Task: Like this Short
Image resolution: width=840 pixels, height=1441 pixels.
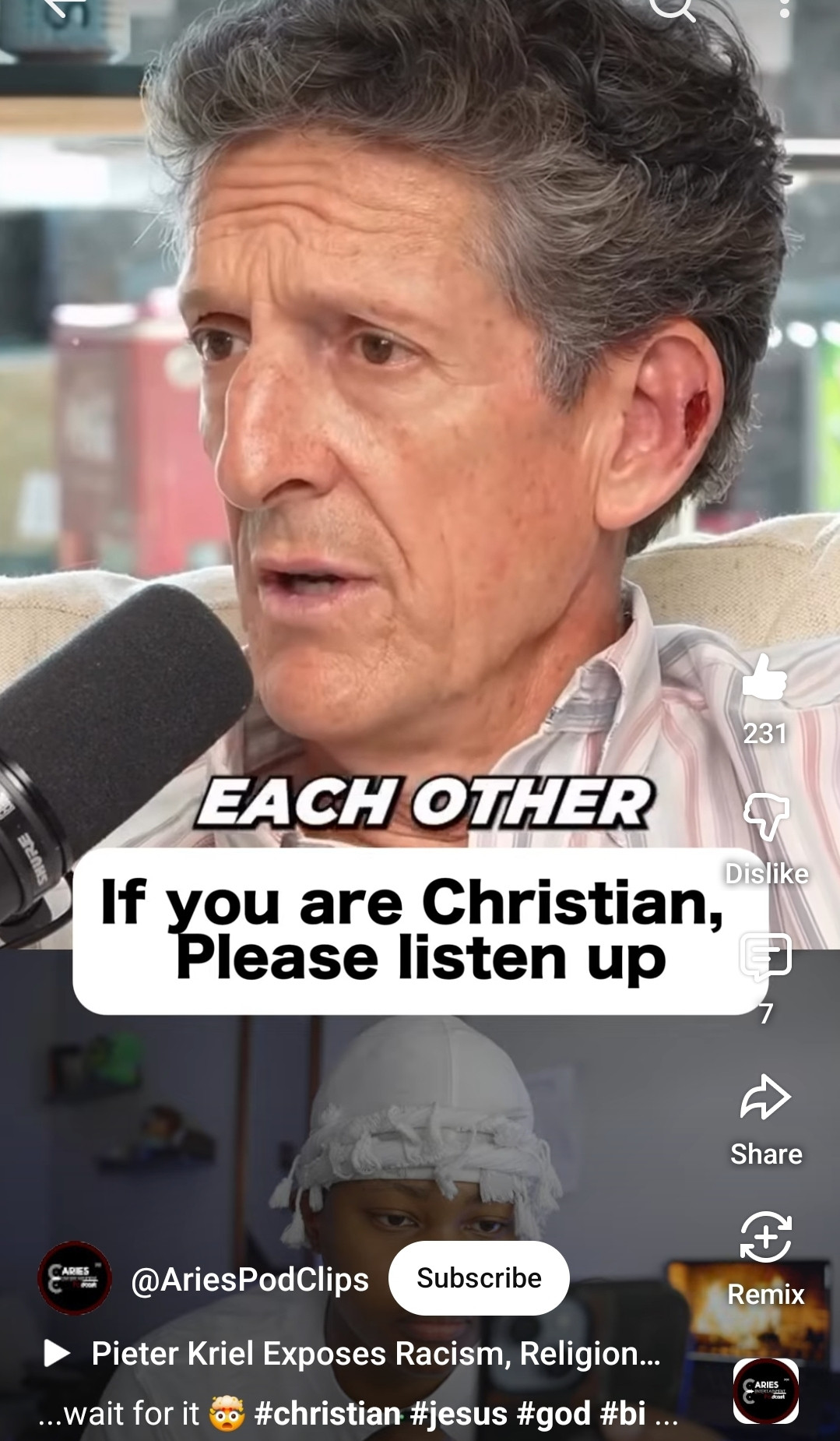Action: [765, 678]
